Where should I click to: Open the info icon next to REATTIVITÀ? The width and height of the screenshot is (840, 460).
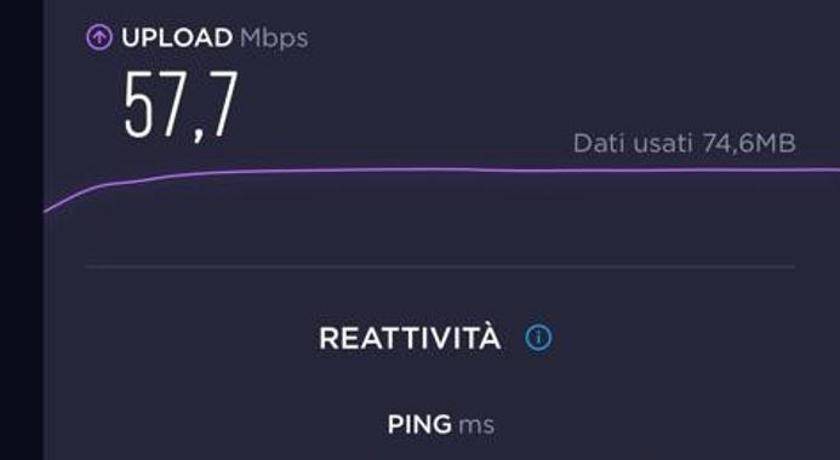[538, 338]
